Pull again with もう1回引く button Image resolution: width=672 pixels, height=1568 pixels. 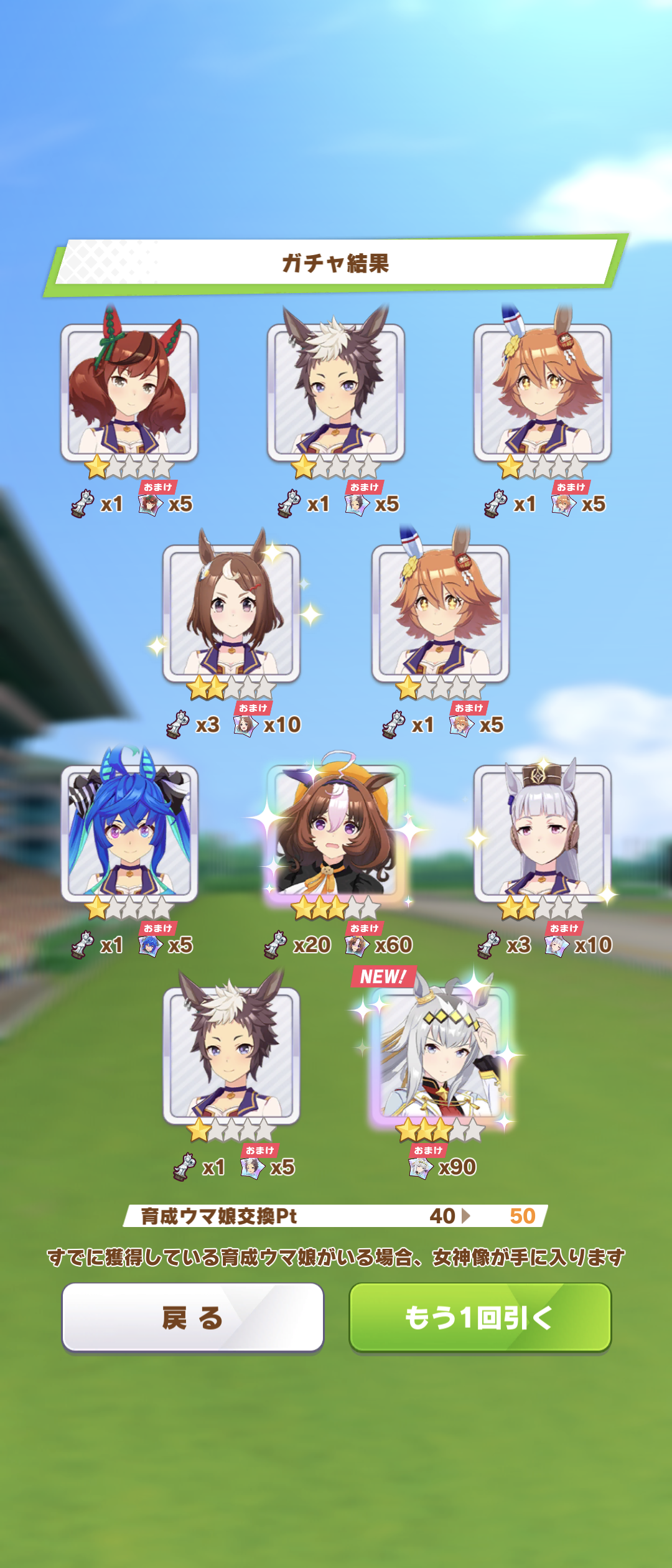coord(480,1317)
